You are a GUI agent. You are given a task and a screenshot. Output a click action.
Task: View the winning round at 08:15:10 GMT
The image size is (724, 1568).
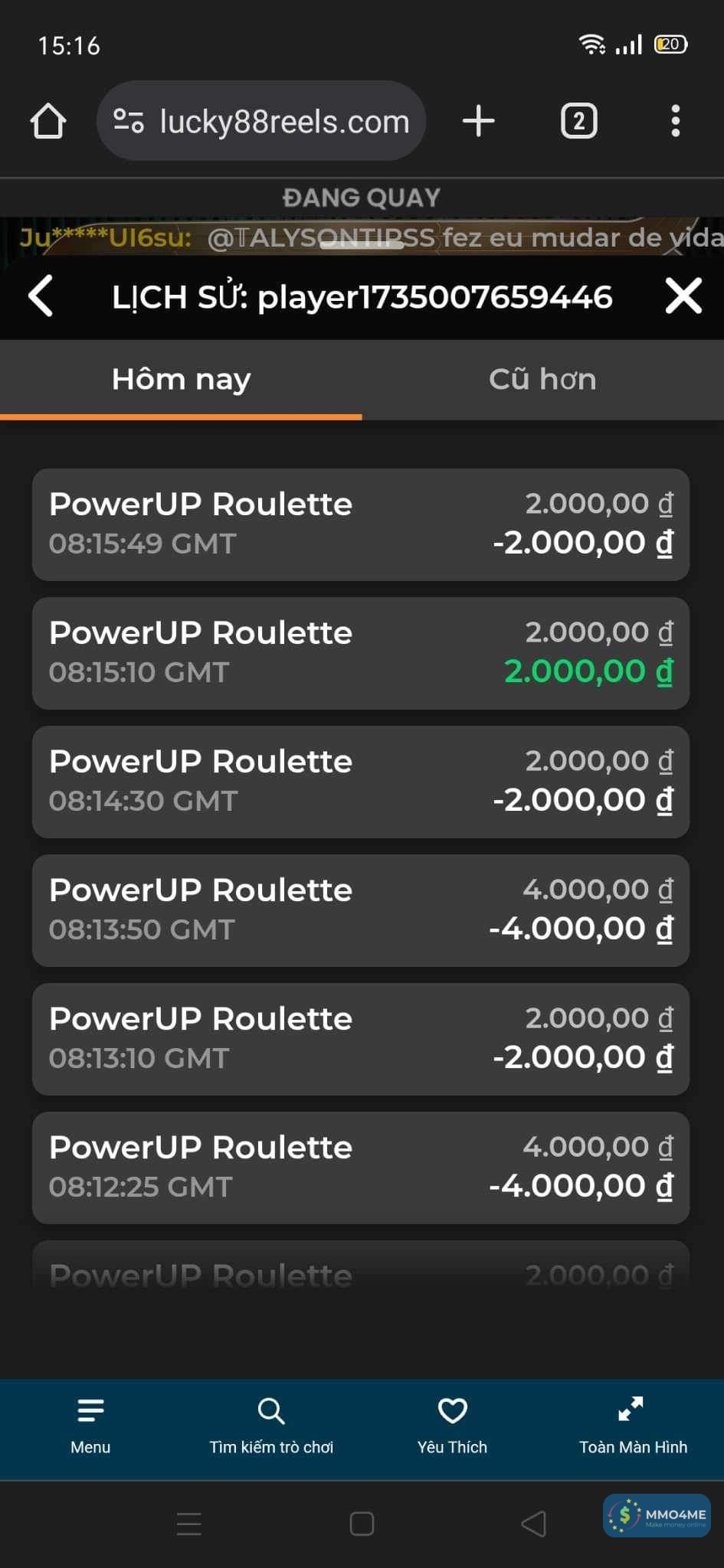(361, 653)
